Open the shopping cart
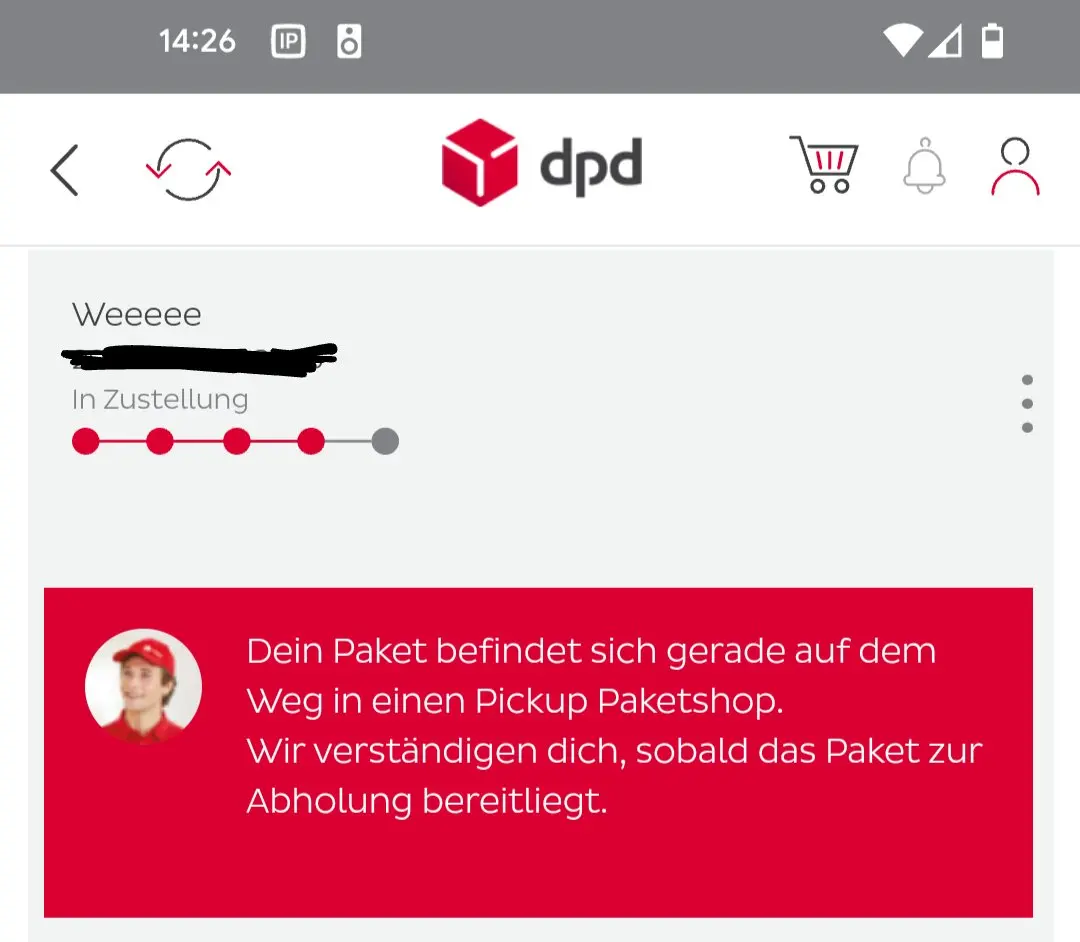1080x942 pixels. (x=825, y=165)
